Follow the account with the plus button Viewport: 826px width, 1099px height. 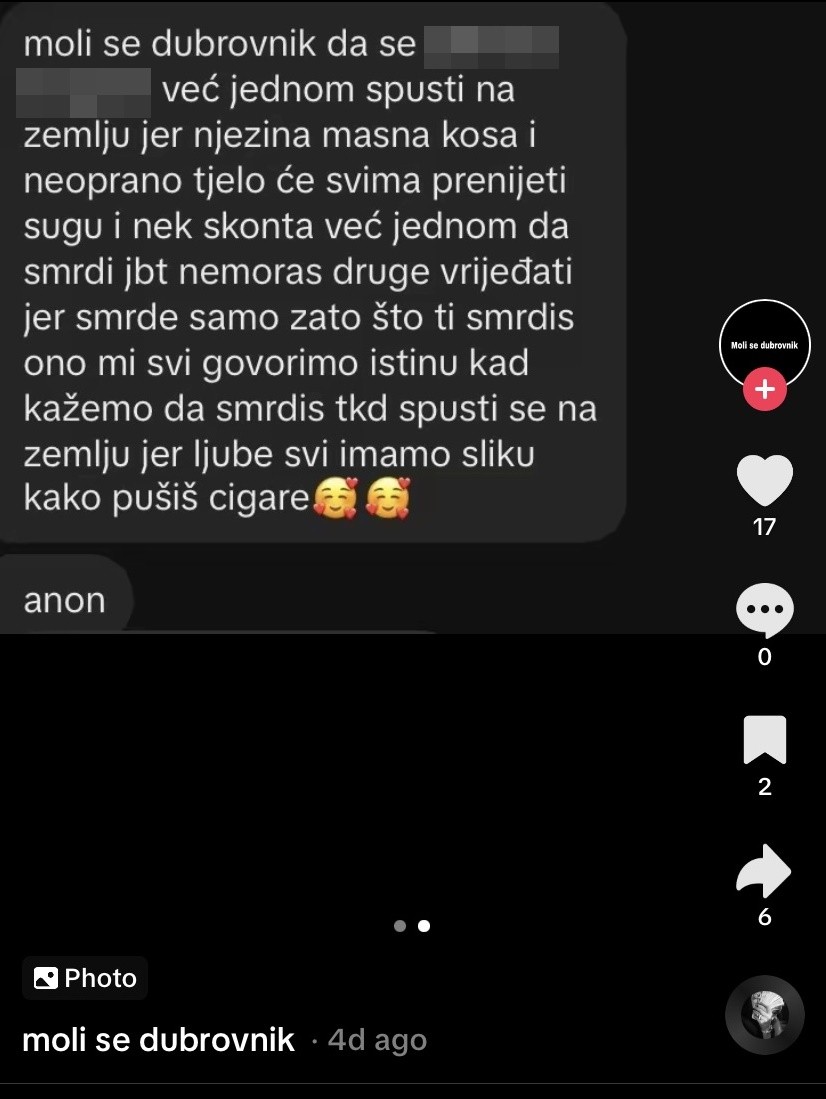[x=764, y=389]
